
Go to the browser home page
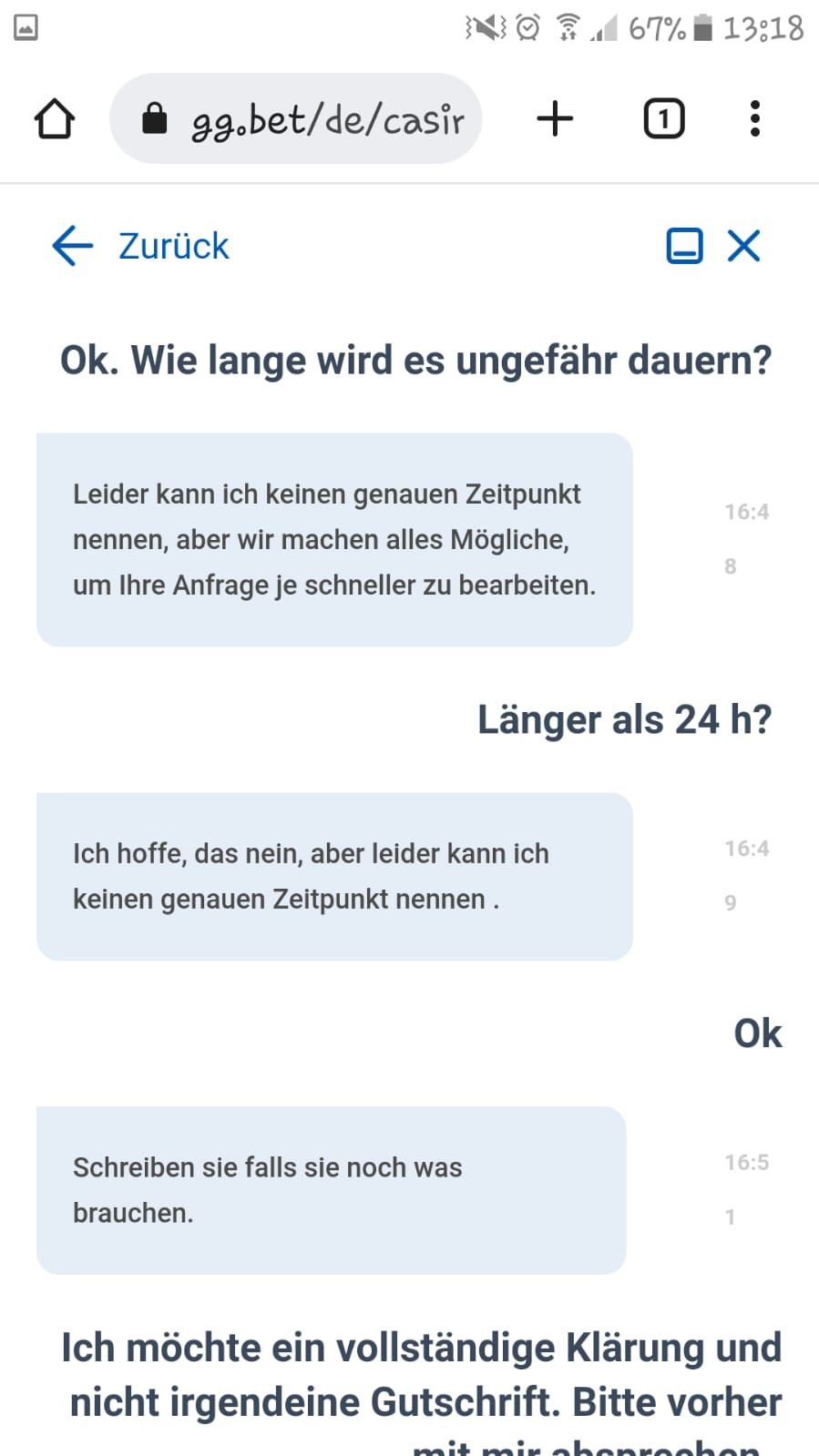coord(54,119)
